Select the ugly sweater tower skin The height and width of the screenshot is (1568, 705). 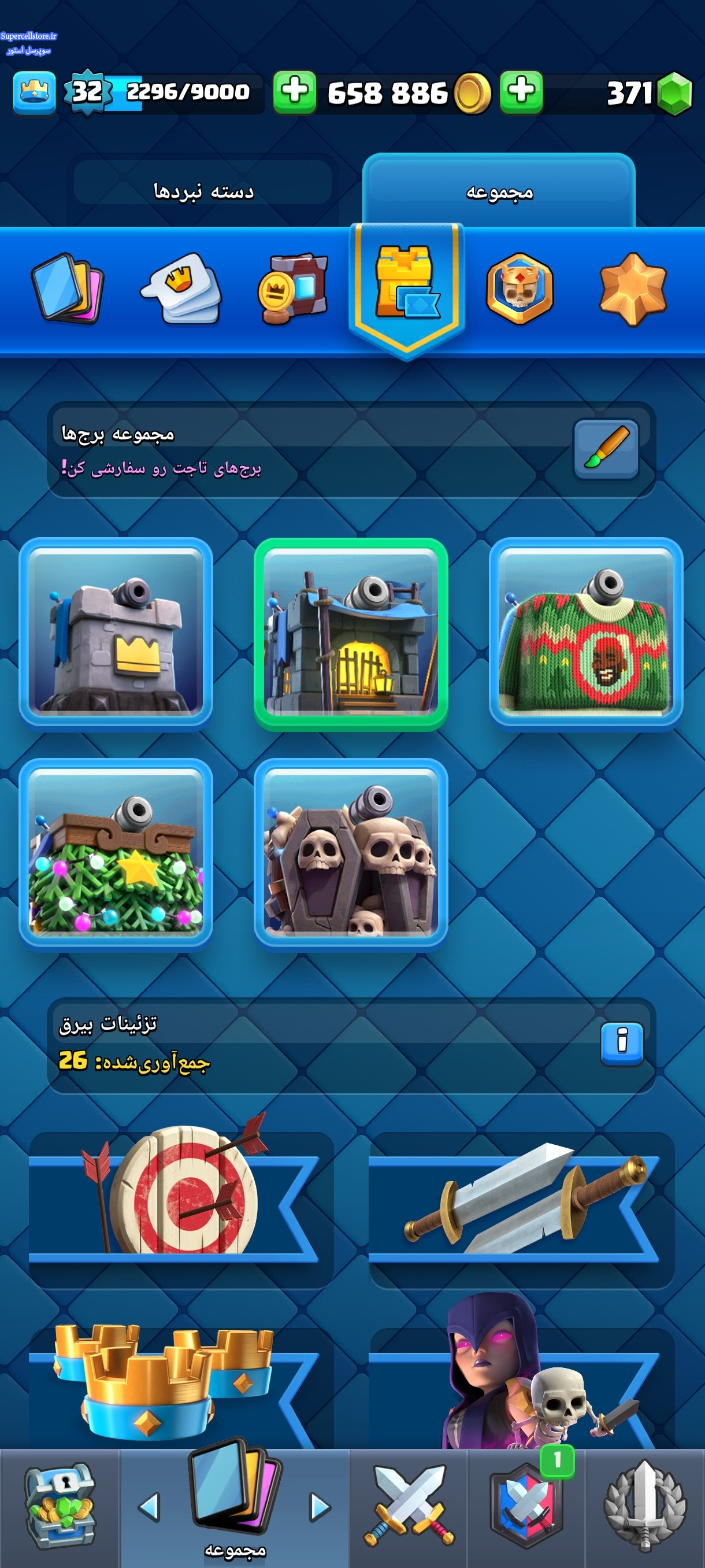point(587,634)
